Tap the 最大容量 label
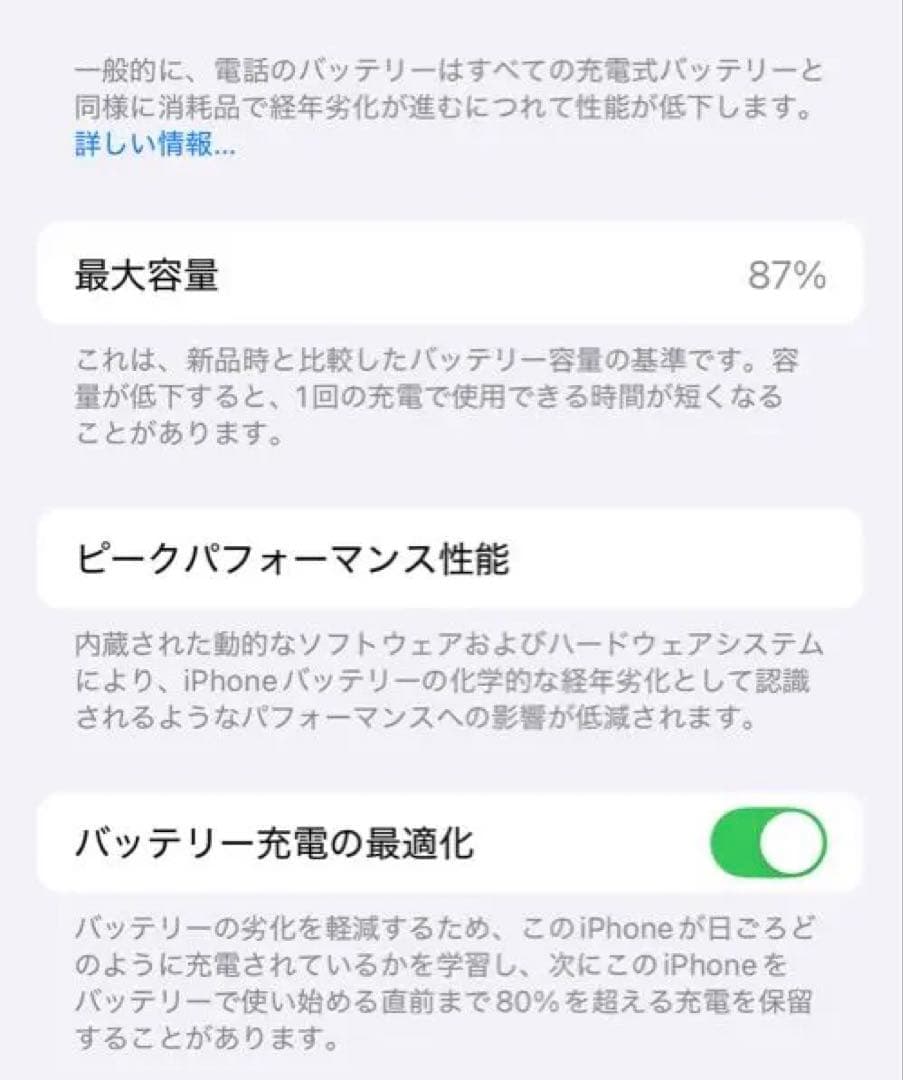 (147, 277)
